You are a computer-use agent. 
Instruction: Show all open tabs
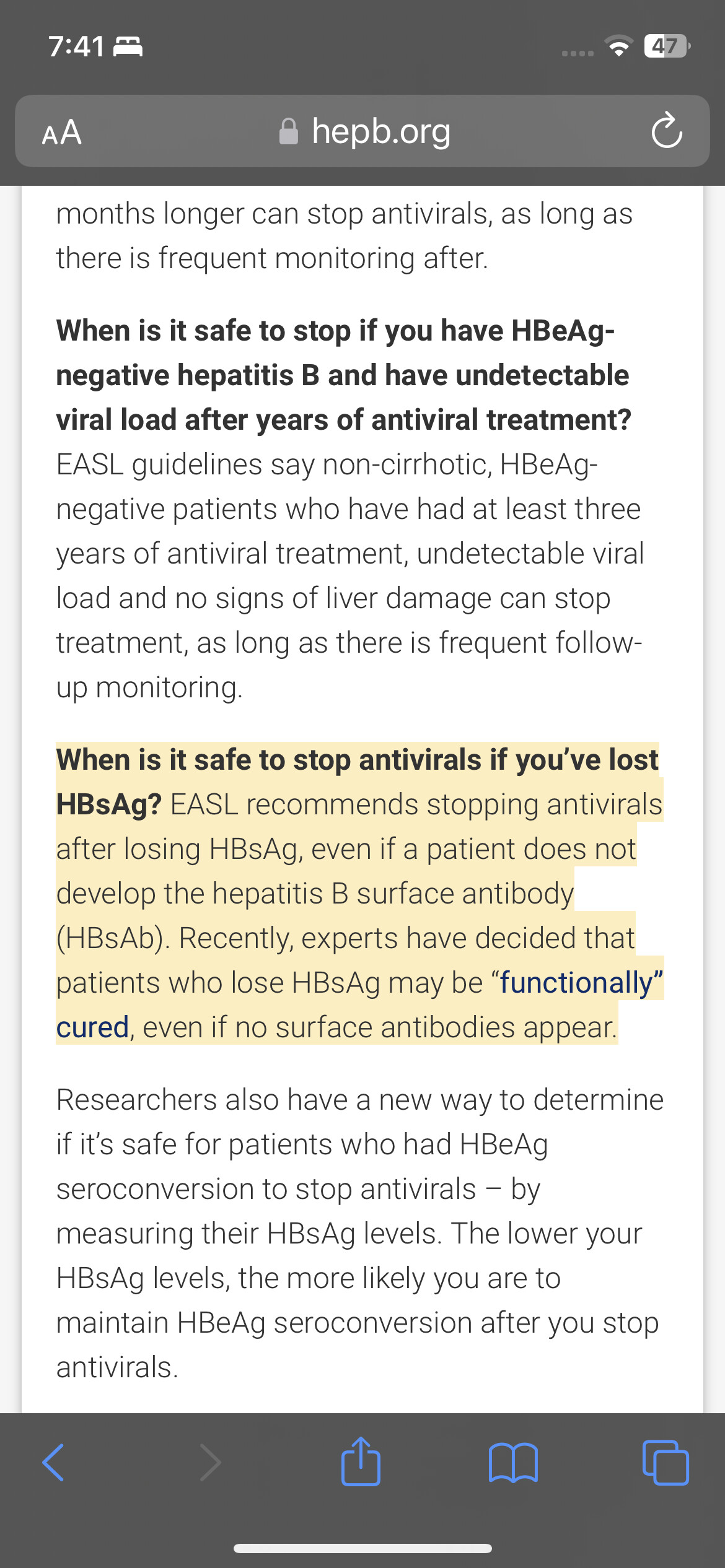[x=666, y=1463]
